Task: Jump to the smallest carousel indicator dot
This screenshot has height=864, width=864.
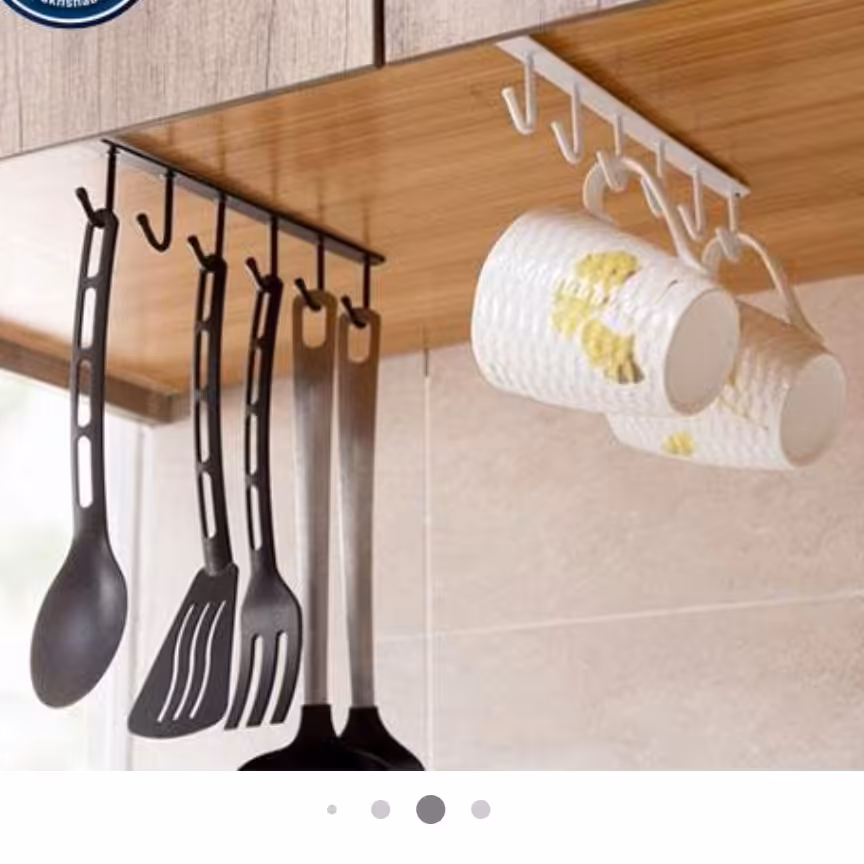Action: [x=332, y=809]
